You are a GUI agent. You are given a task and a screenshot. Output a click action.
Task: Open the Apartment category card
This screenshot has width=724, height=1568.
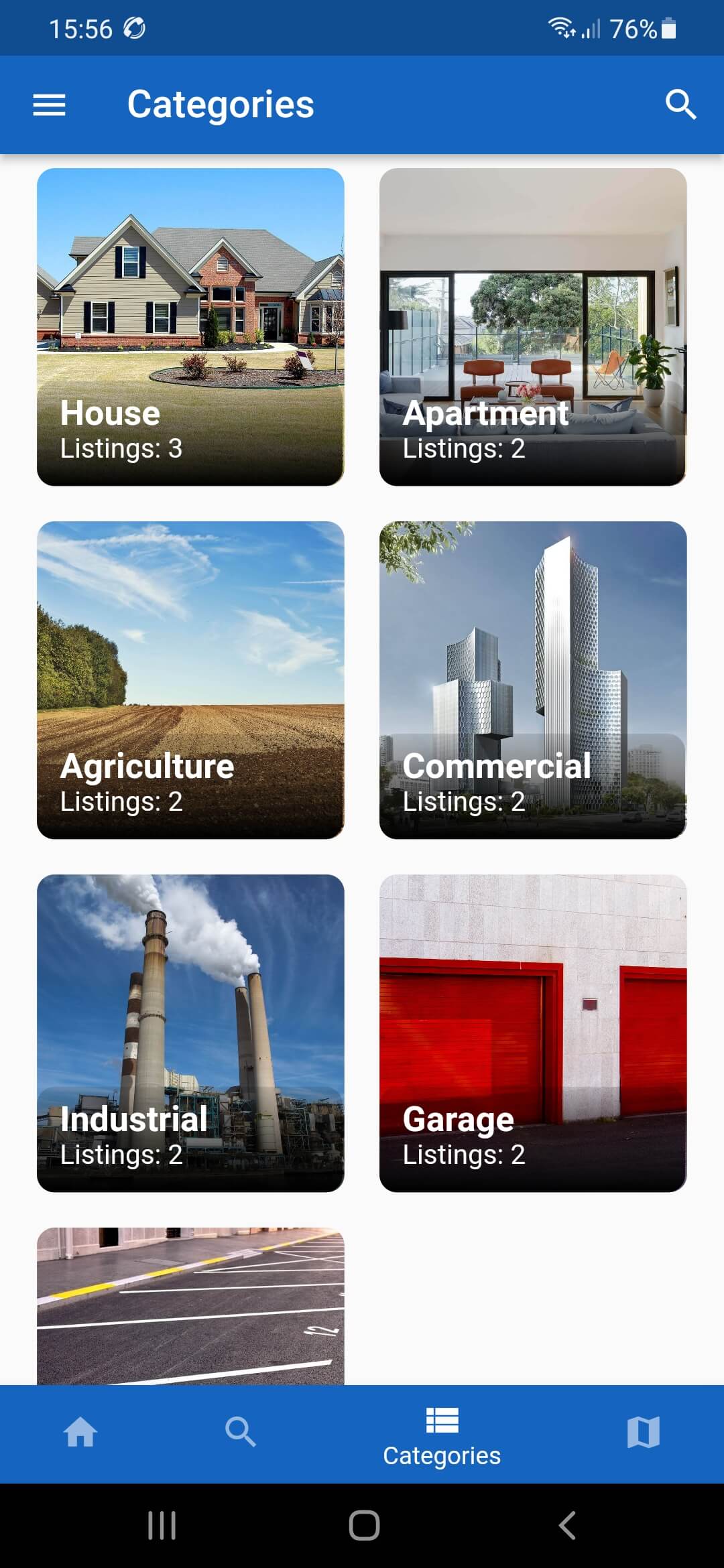click(533, 326)
